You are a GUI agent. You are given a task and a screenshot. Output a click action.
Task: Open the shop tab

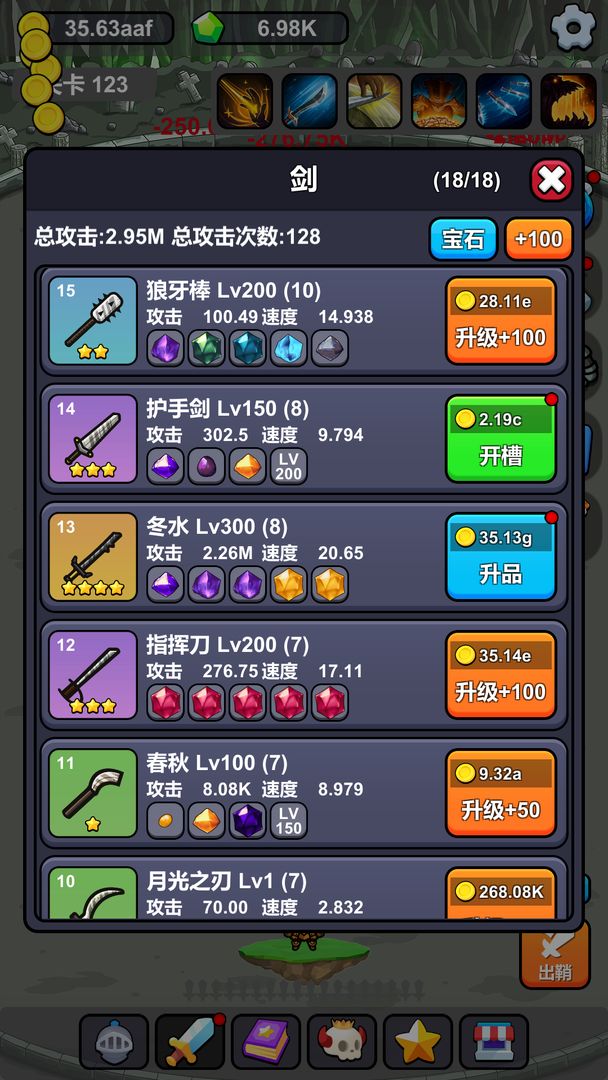[494, 1041]
